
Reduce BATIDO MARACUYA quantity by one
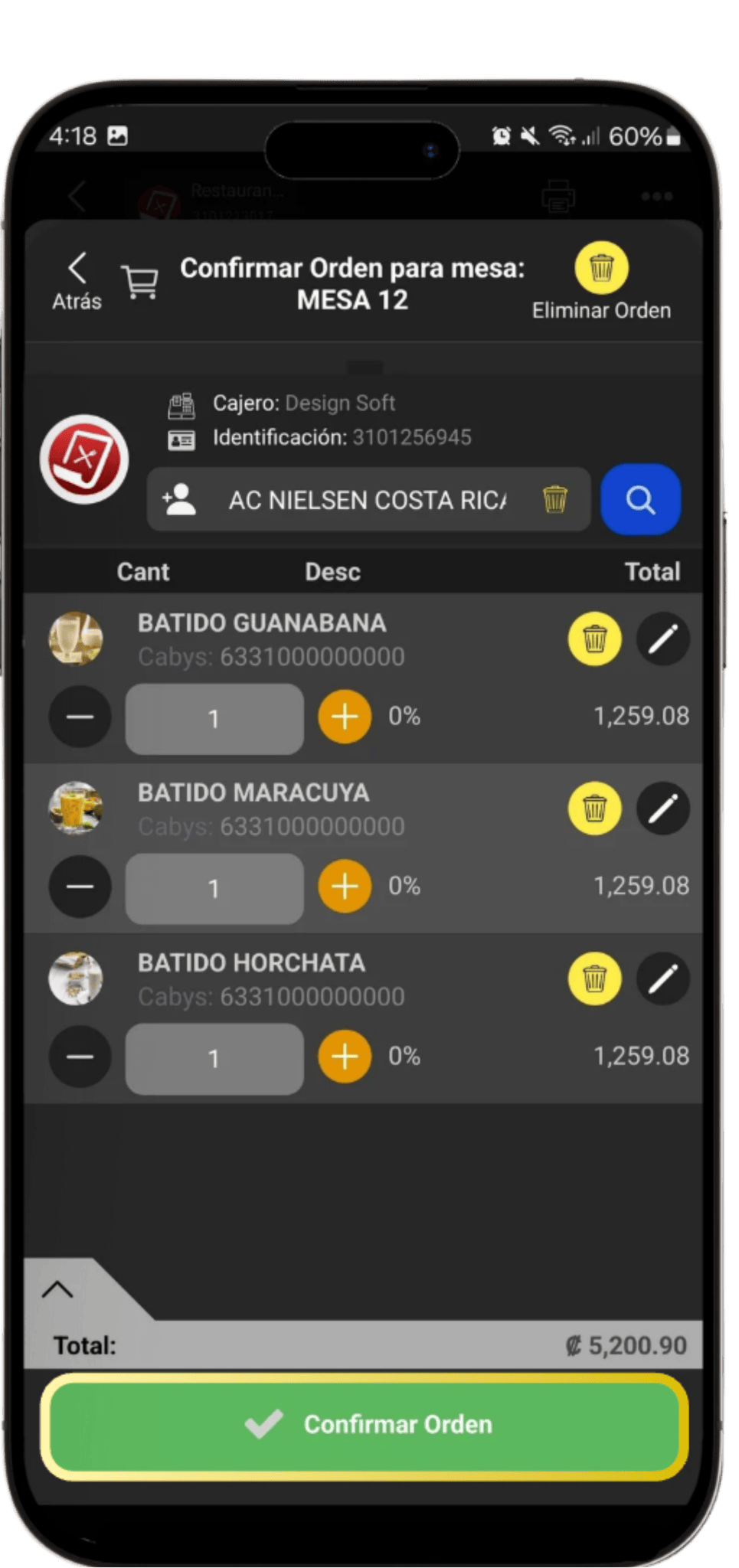[x=80, y=887]
